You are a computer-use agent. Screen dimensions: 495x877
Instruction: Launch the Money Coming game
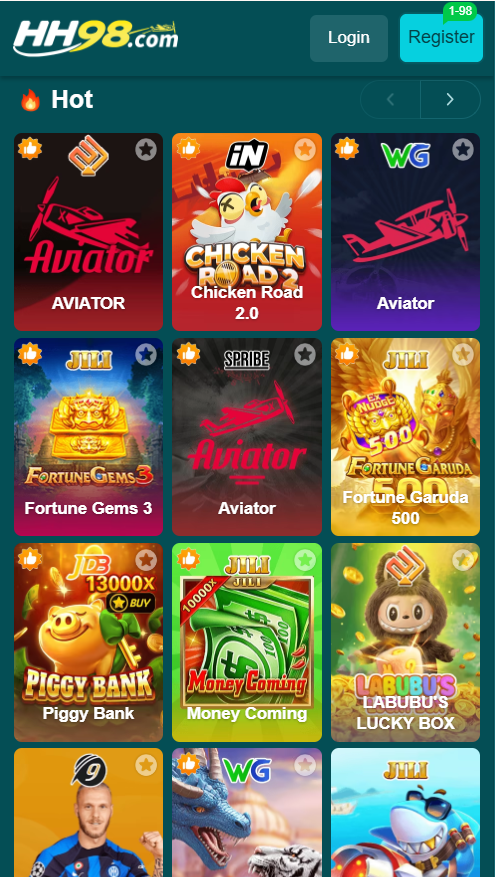point(247,642)
